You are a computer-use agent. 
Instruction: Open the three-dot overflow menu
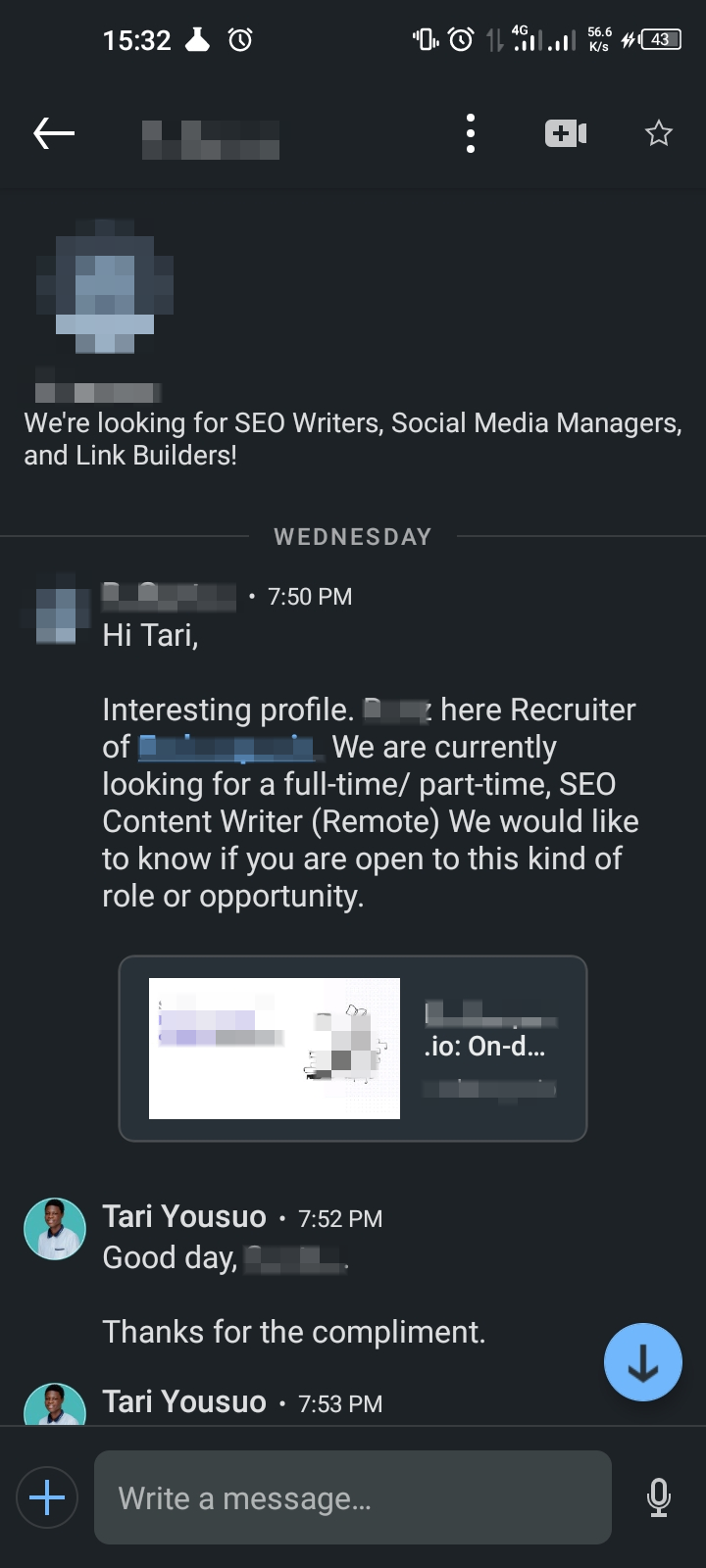(x=471, y=133)
